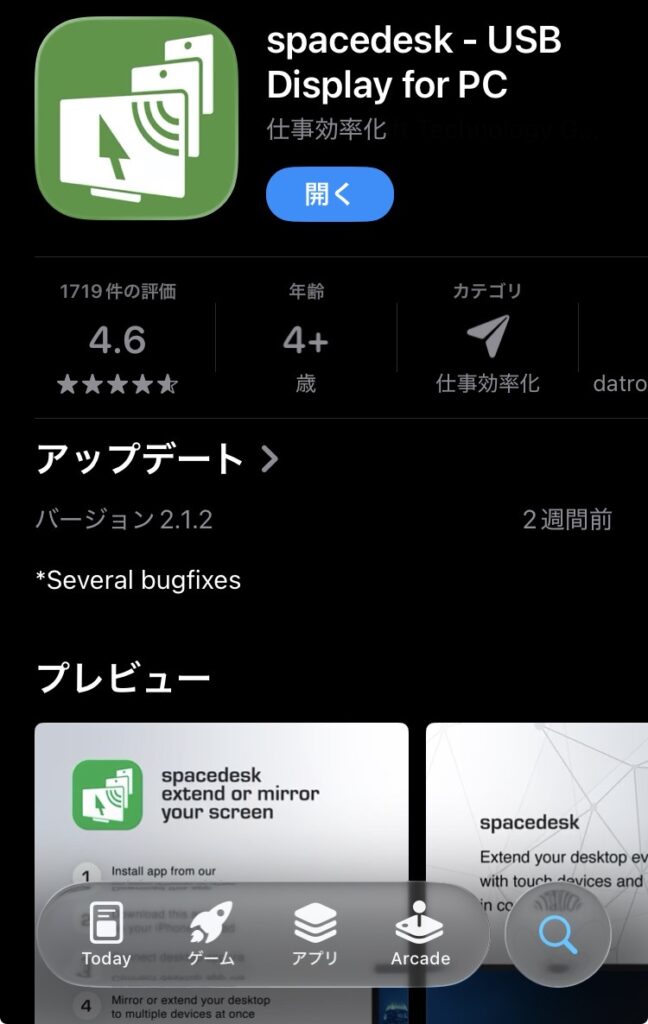Open the アップデート version history
The width and height of the screenshot is (648, 1024).
[157, 459]
